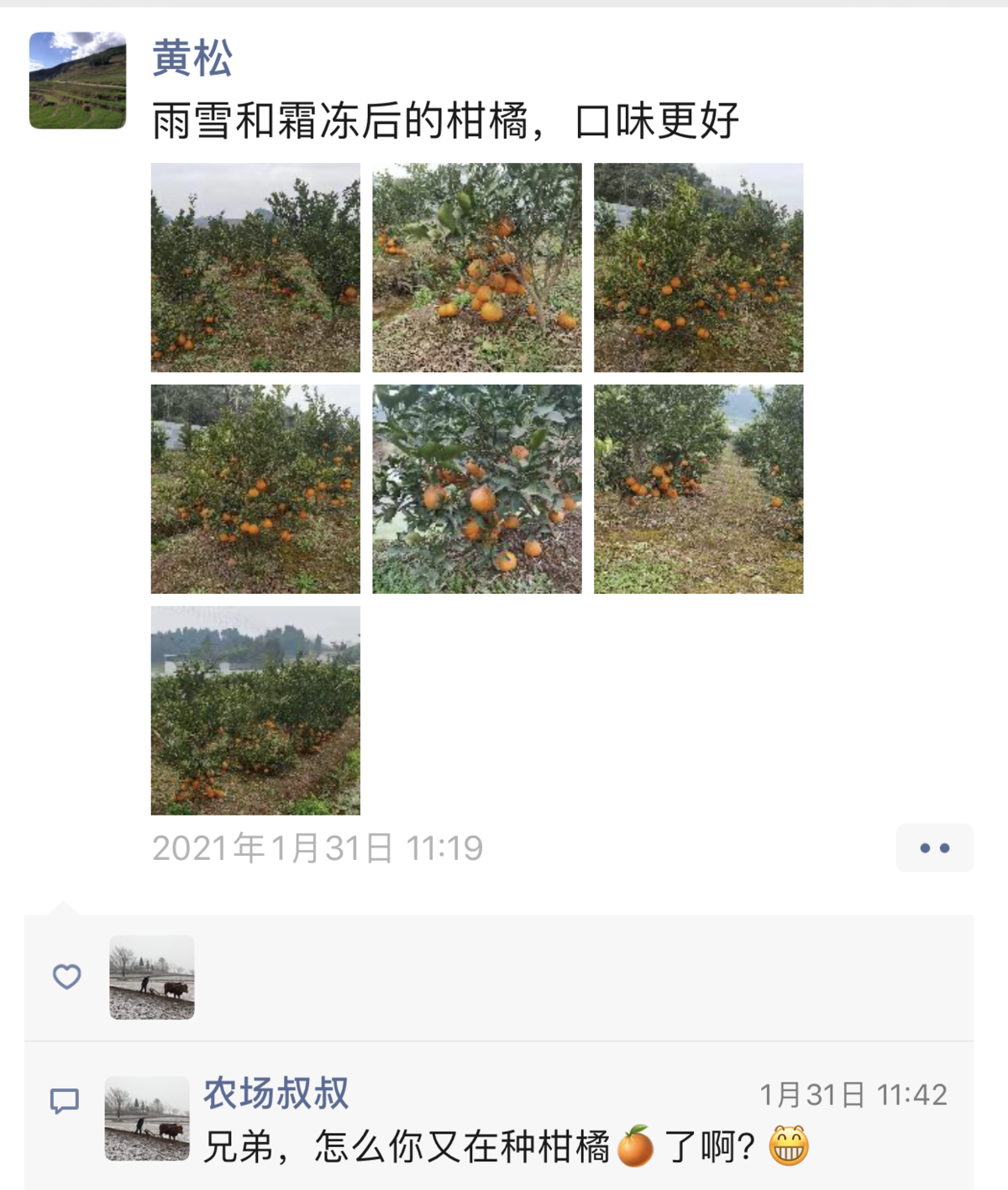Open the photo showing a grassy path between trees
Image resolution: width=1008 pixels, height=1190 pixels.
click(x=698, y=490)
